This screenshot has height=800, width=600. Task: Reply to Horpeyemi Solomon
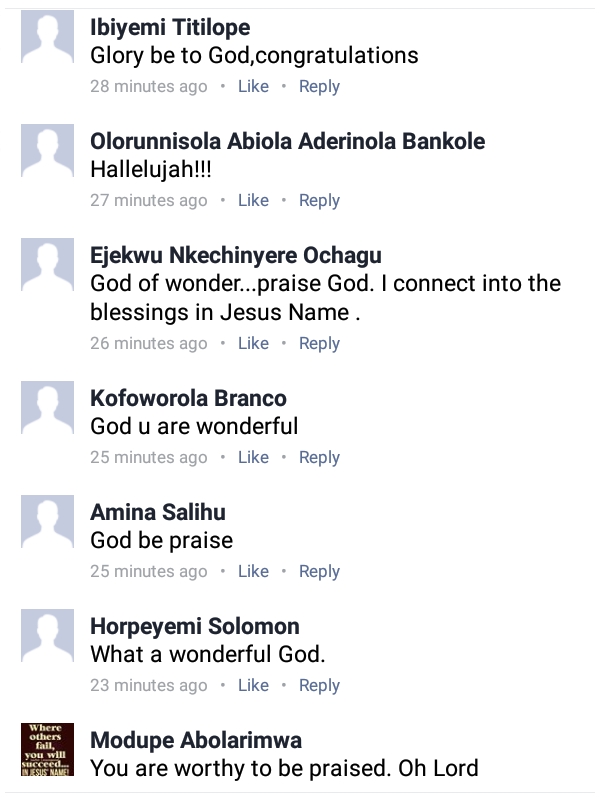[x=319, y=686]
